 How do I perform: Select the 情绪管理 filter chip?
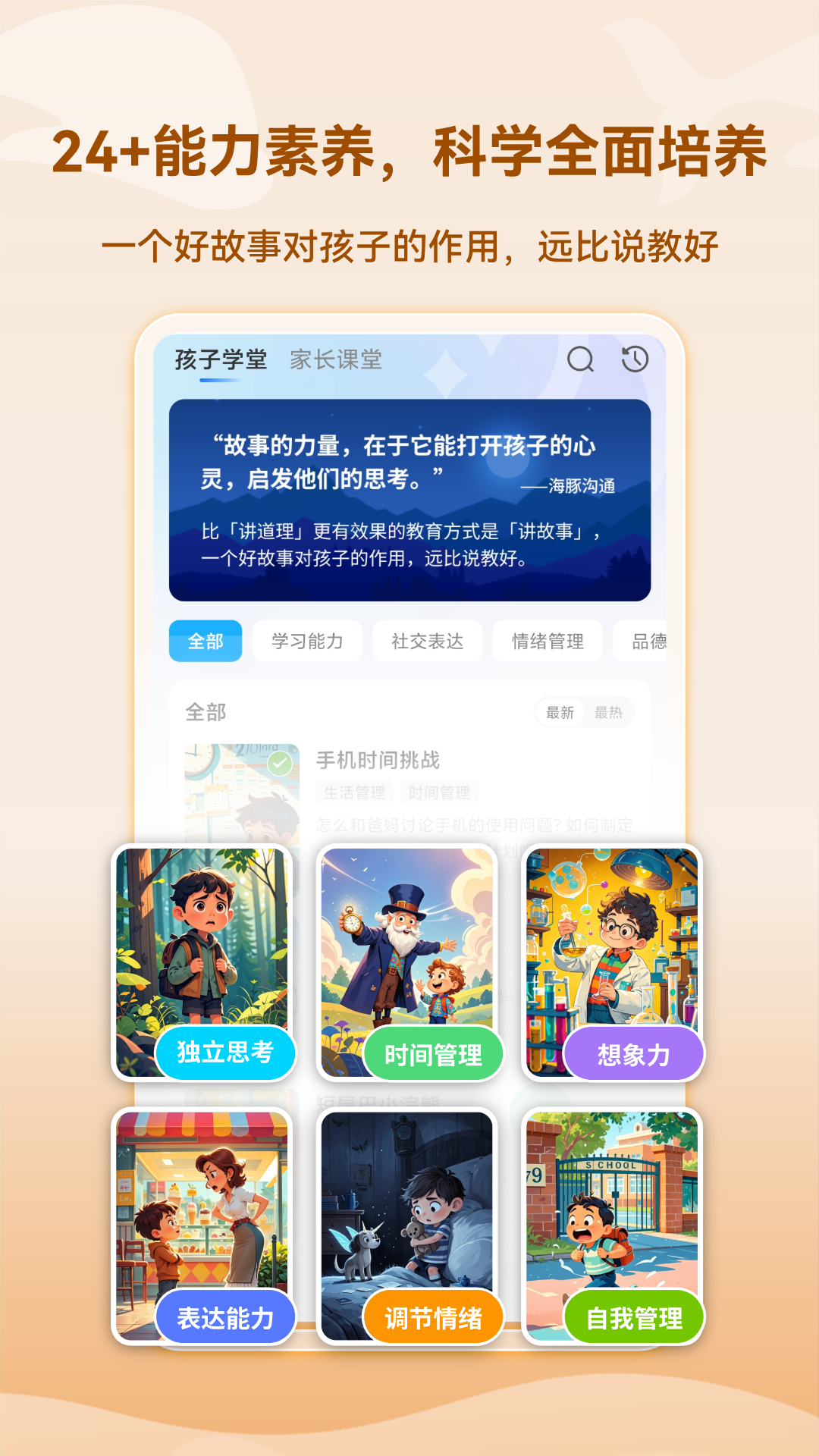(x=547, y=641)
